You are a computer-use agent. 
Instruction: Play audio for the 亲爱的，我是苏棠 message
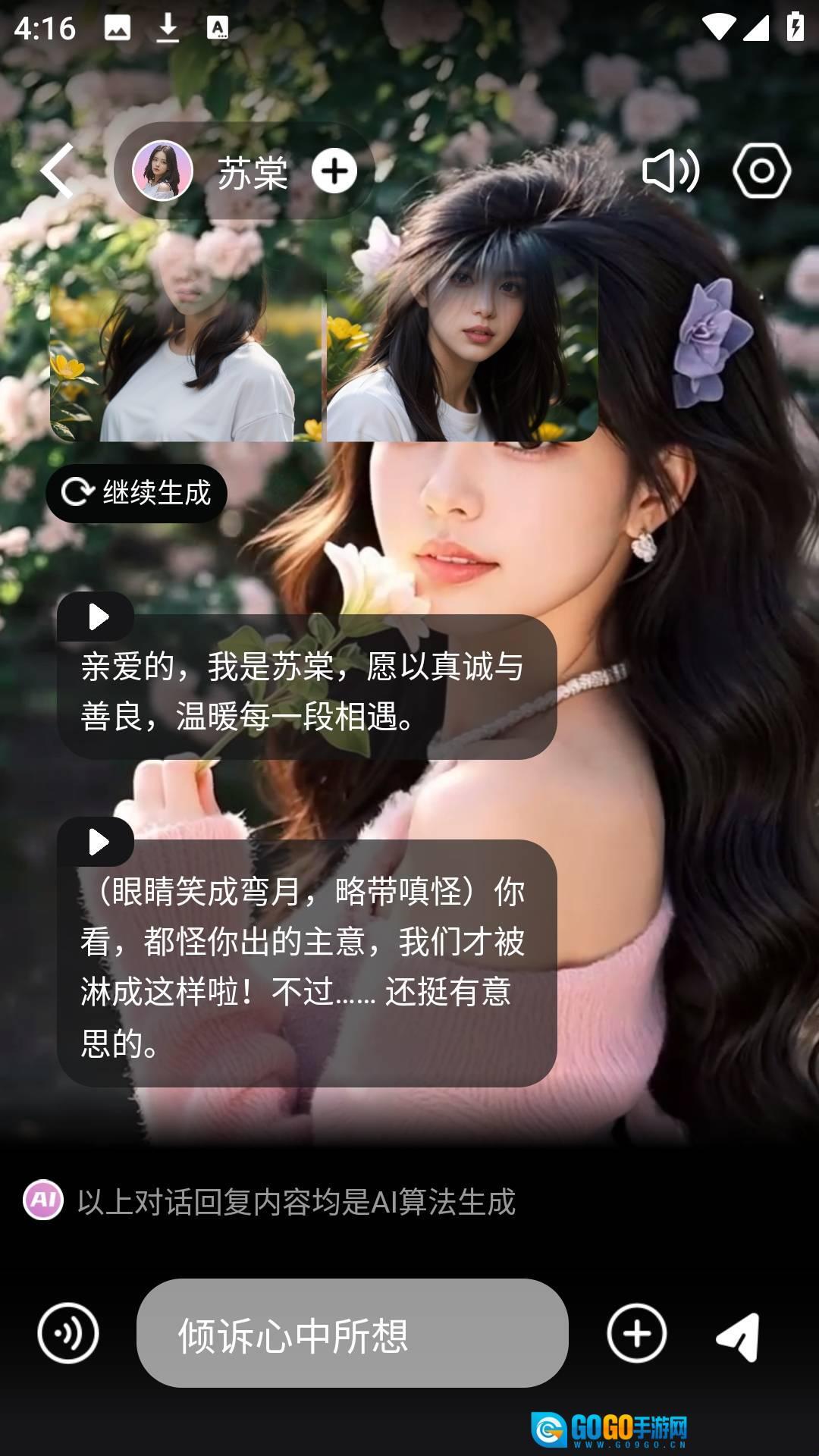click(96, 617)
